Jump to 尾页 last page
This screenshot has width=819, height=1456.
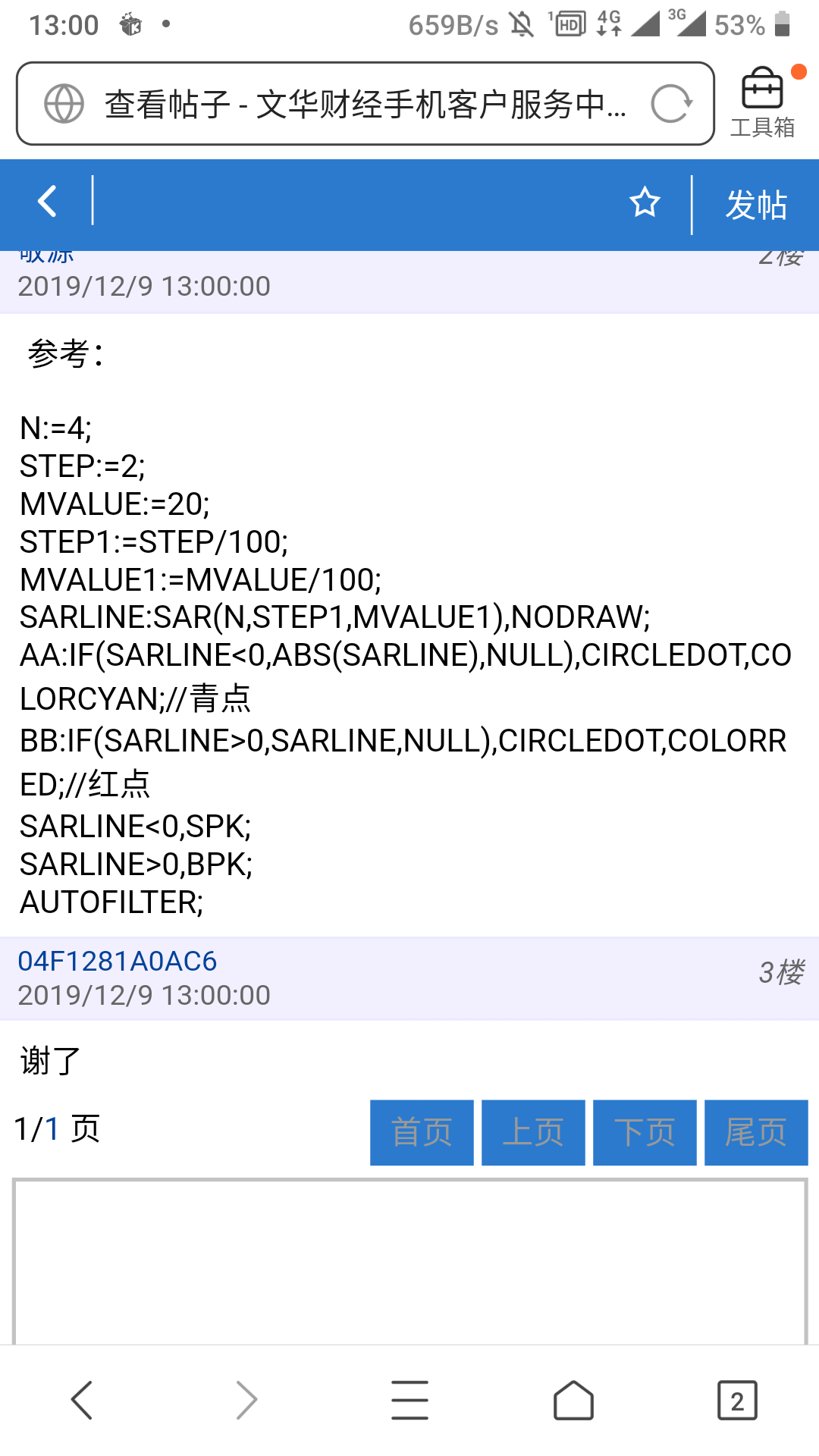(x=756, y=1132)
